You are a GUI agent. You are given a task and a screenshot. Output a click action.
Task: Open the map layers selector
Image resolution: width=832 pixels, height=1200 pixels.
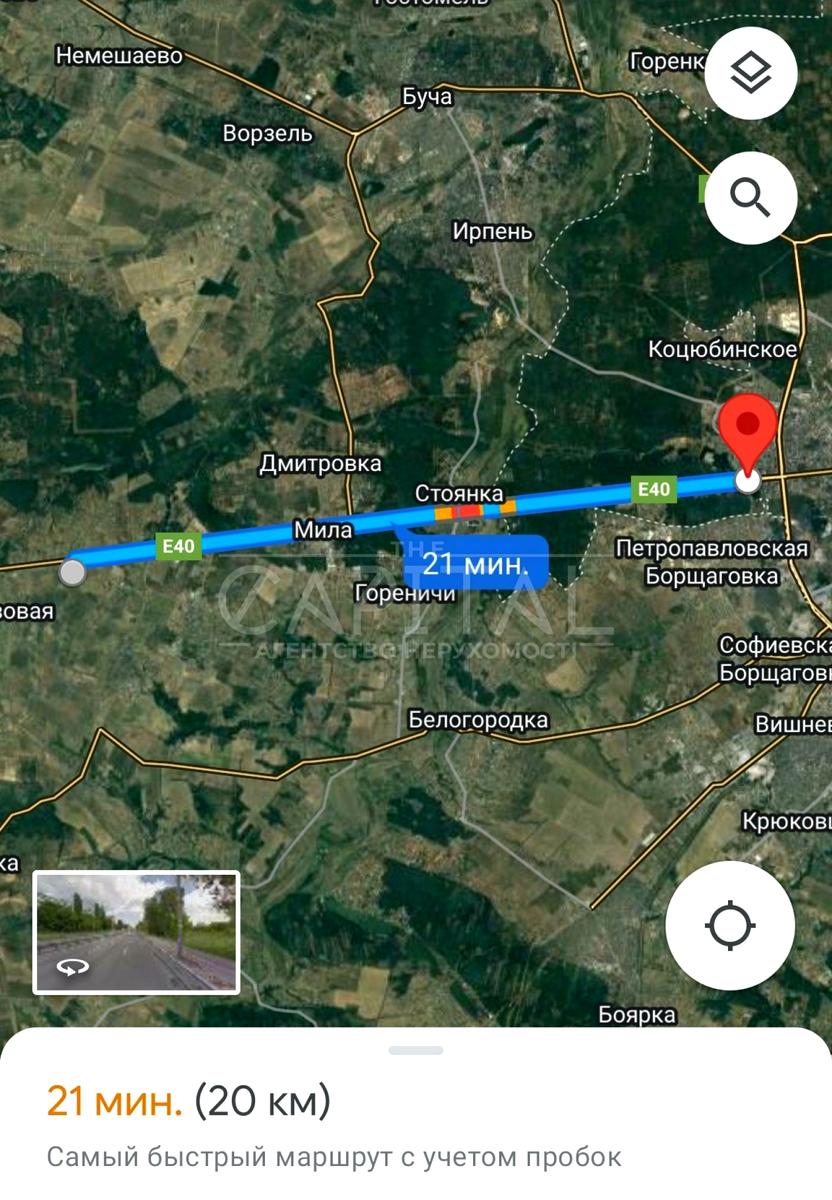750,73
